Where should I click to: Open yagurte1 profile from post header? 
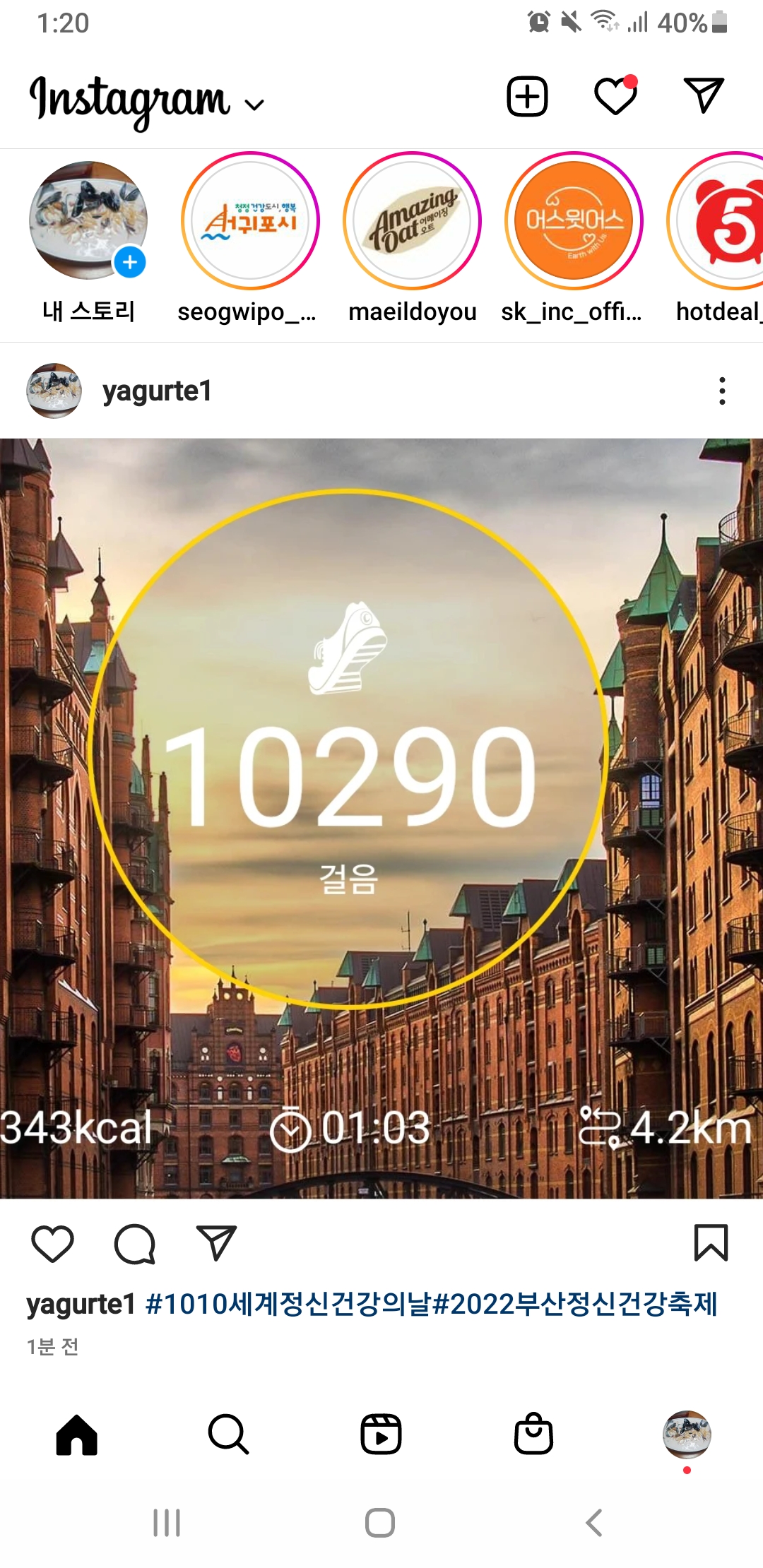click(x=157, y=391)
